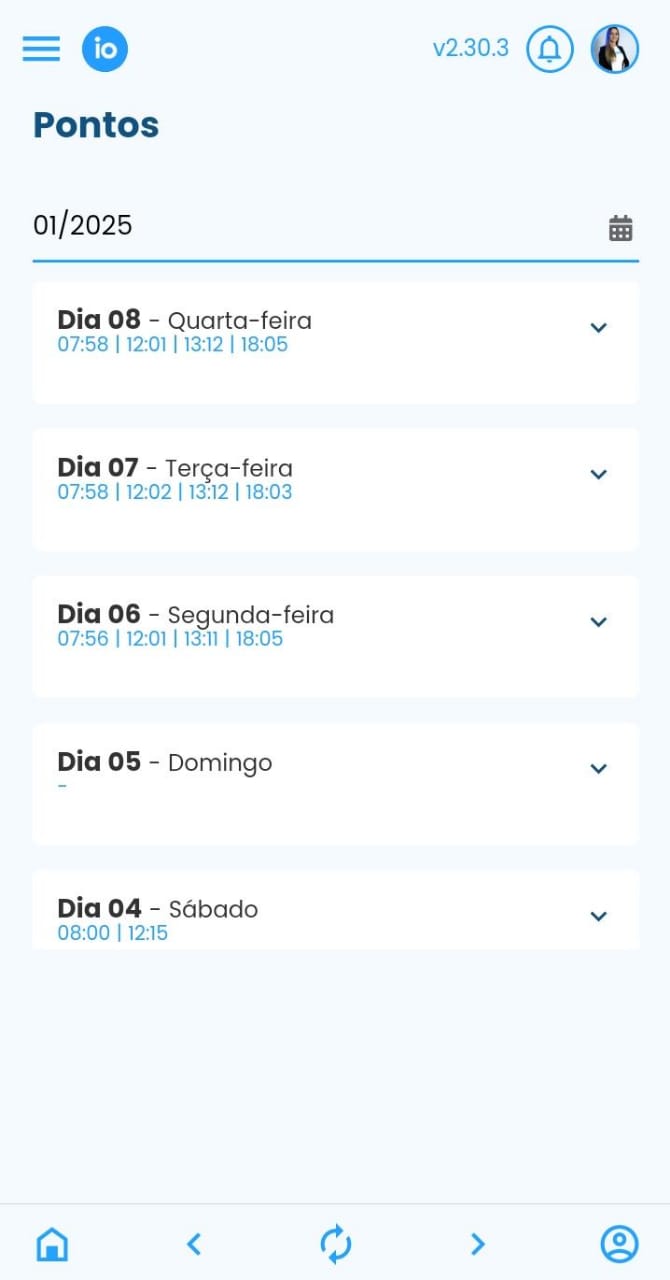Expand Dia 07 Terça-feira entry

(x=598, y=474)
